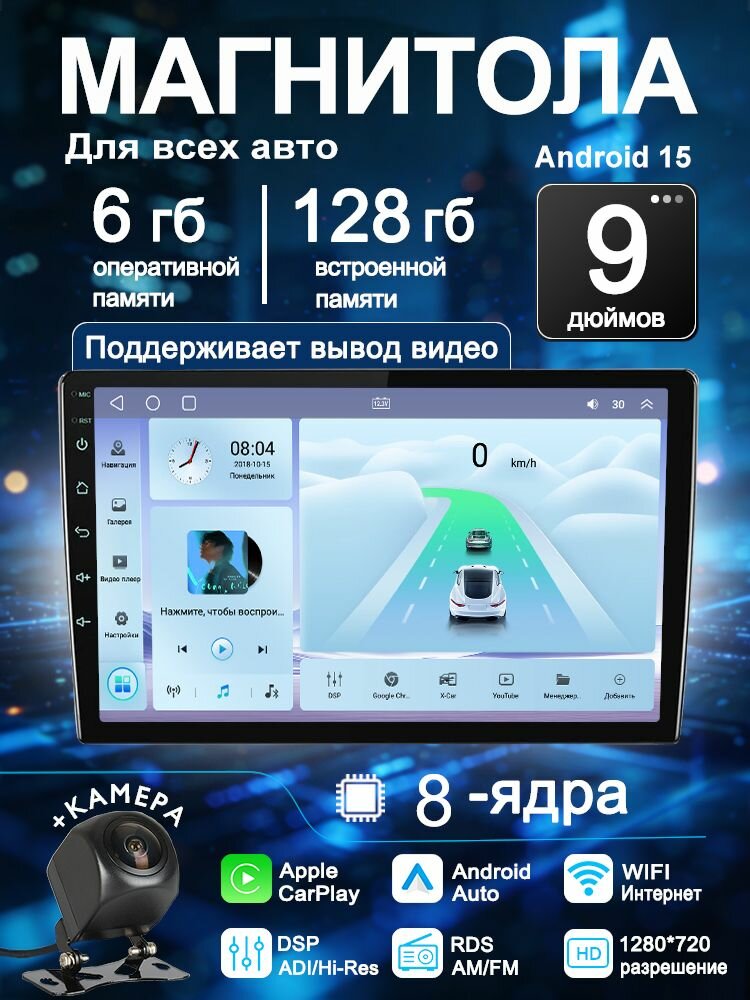Screen dimensions: 750x1000
Task: Open the Галерея gallery app
Action: (x=117, y=505)
